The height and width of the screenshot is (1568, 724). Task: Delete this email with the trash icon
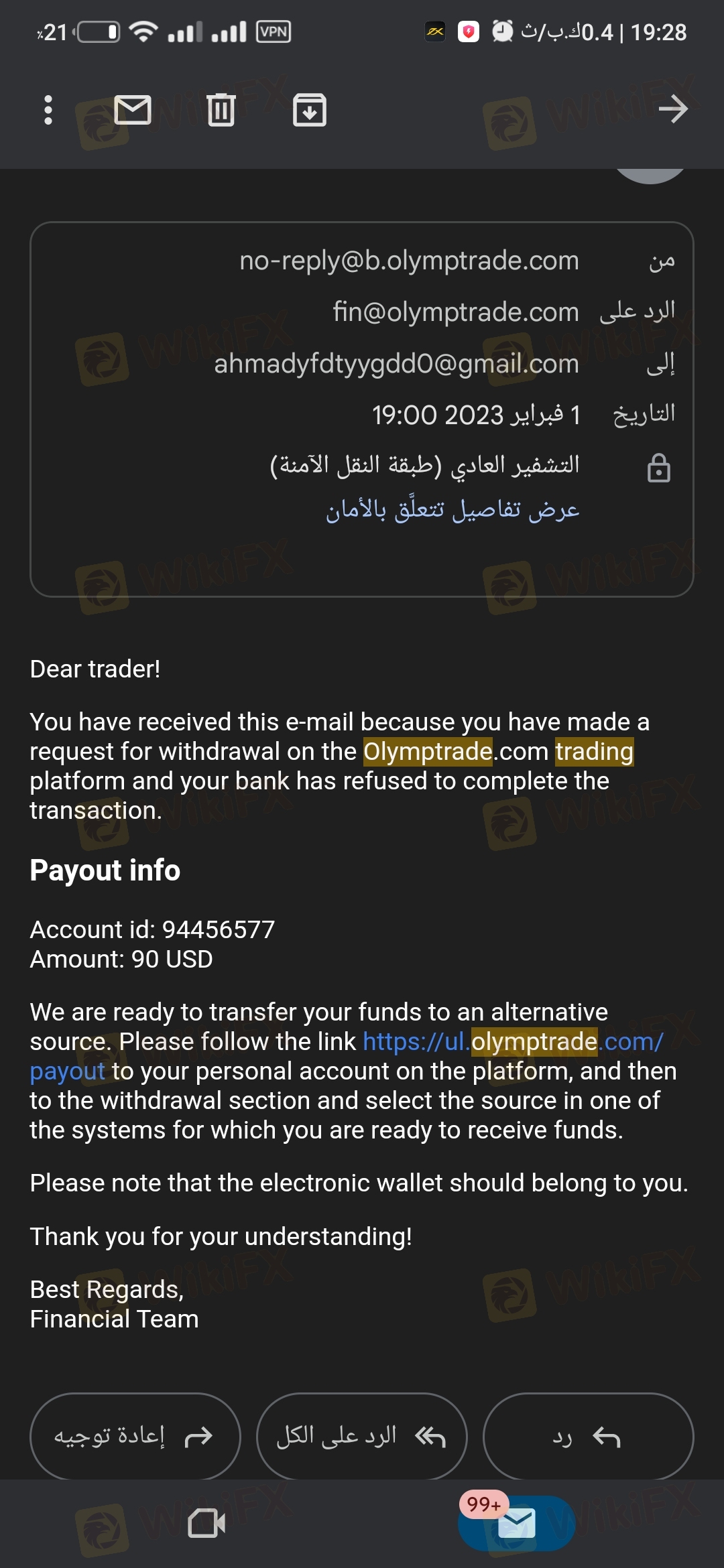point(221,110)
